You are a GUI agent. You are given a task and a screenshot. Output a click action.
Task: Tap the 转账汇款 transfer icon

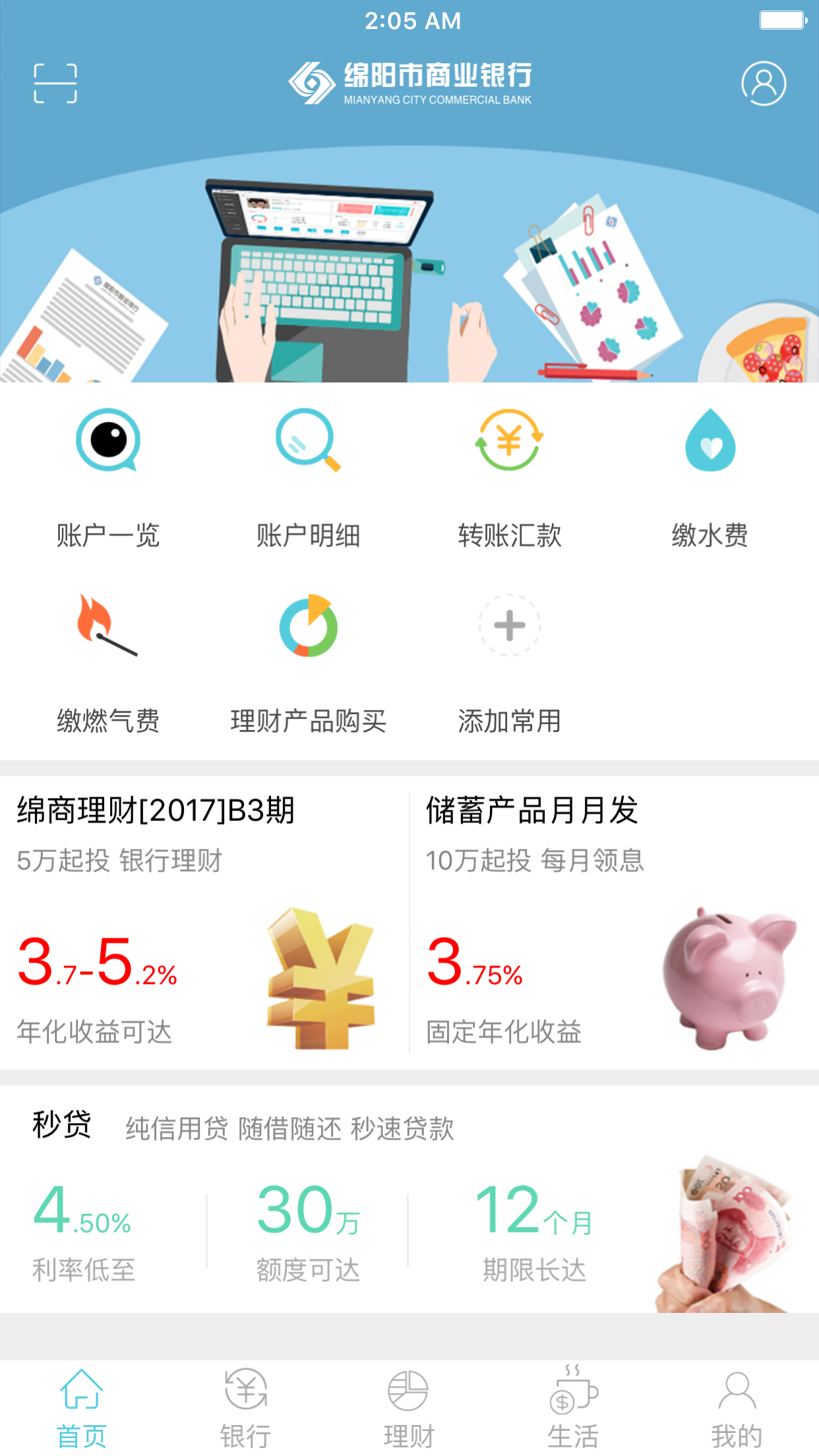pyautogui.click(x=508, y=443)
